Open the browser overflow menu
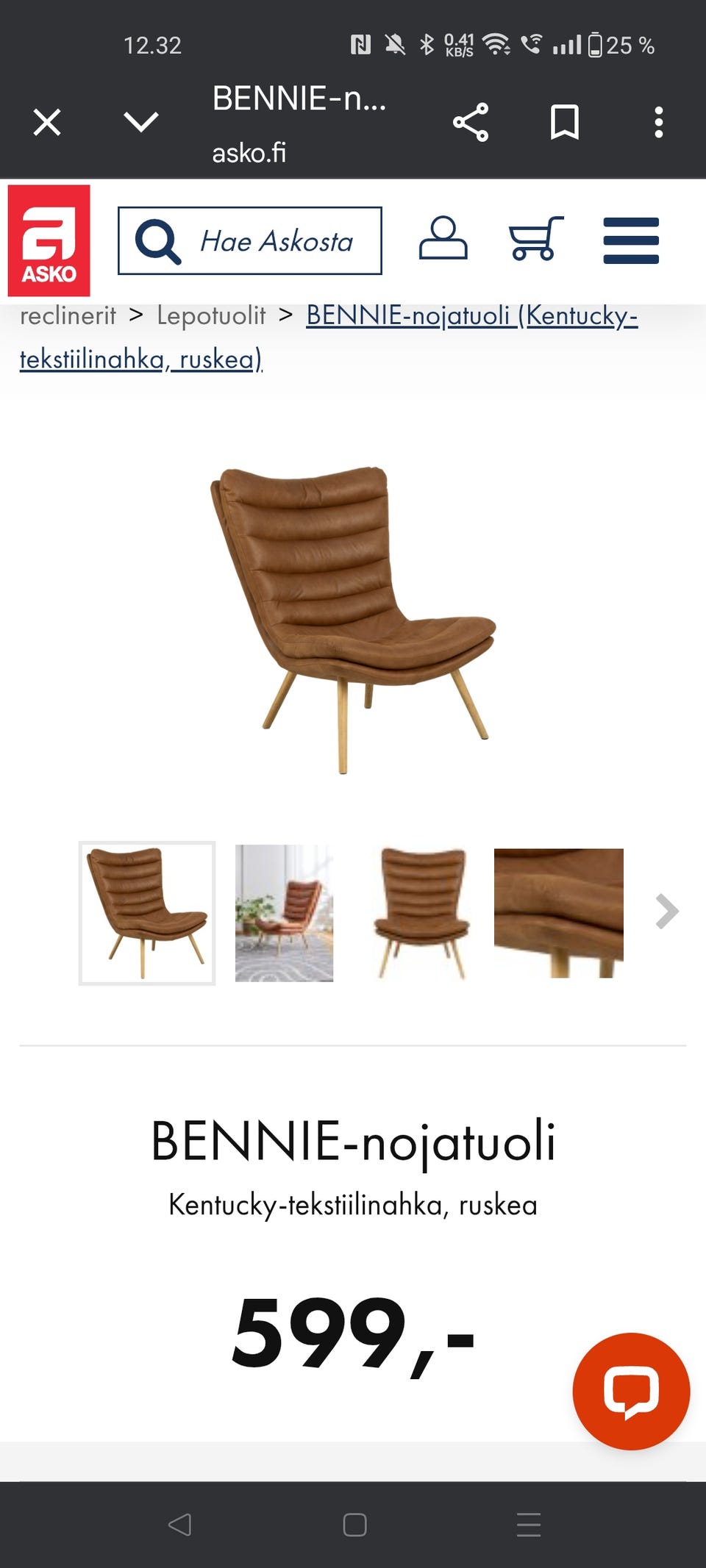 click(x=658, y=122)
